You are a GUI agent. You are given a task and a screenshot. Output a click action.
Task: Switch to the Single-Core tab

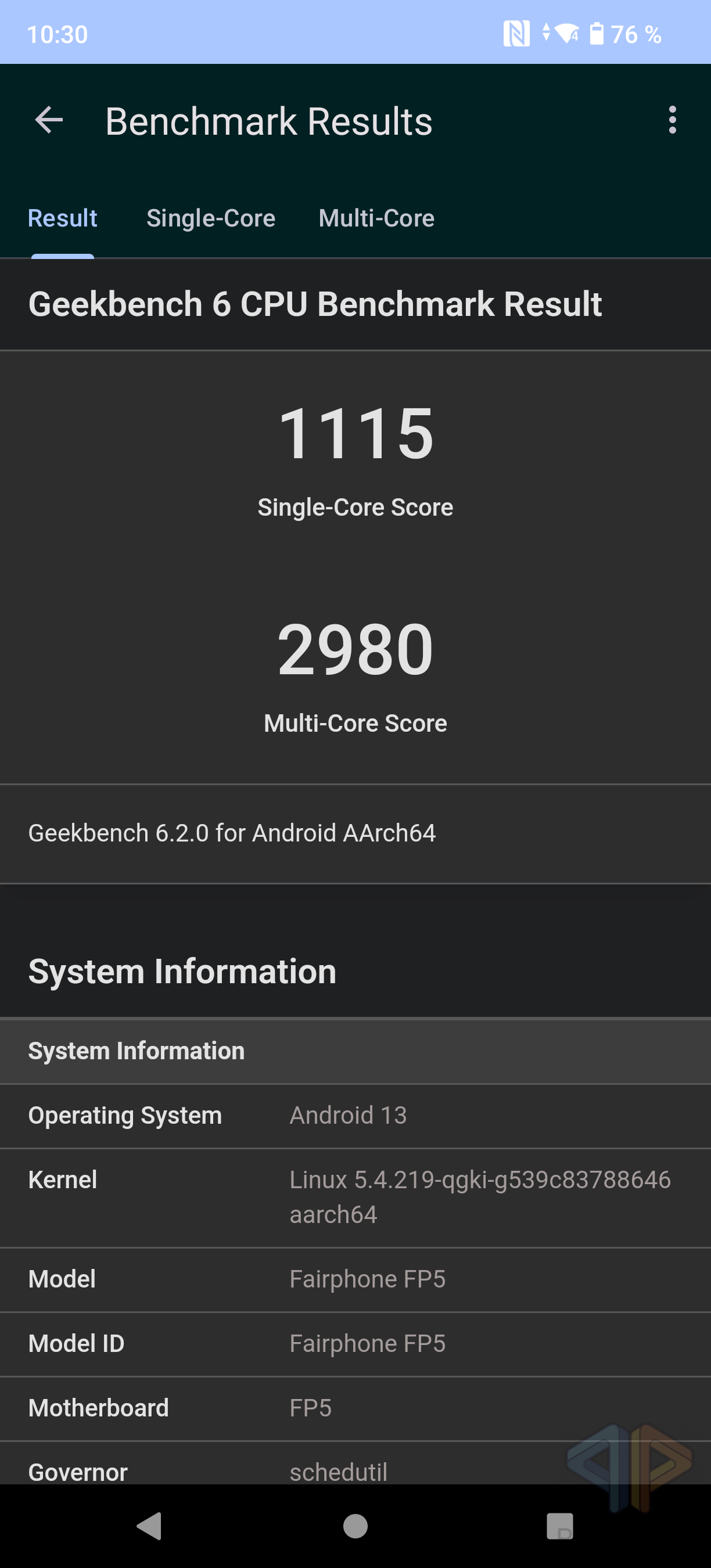[x=211, y=218]
